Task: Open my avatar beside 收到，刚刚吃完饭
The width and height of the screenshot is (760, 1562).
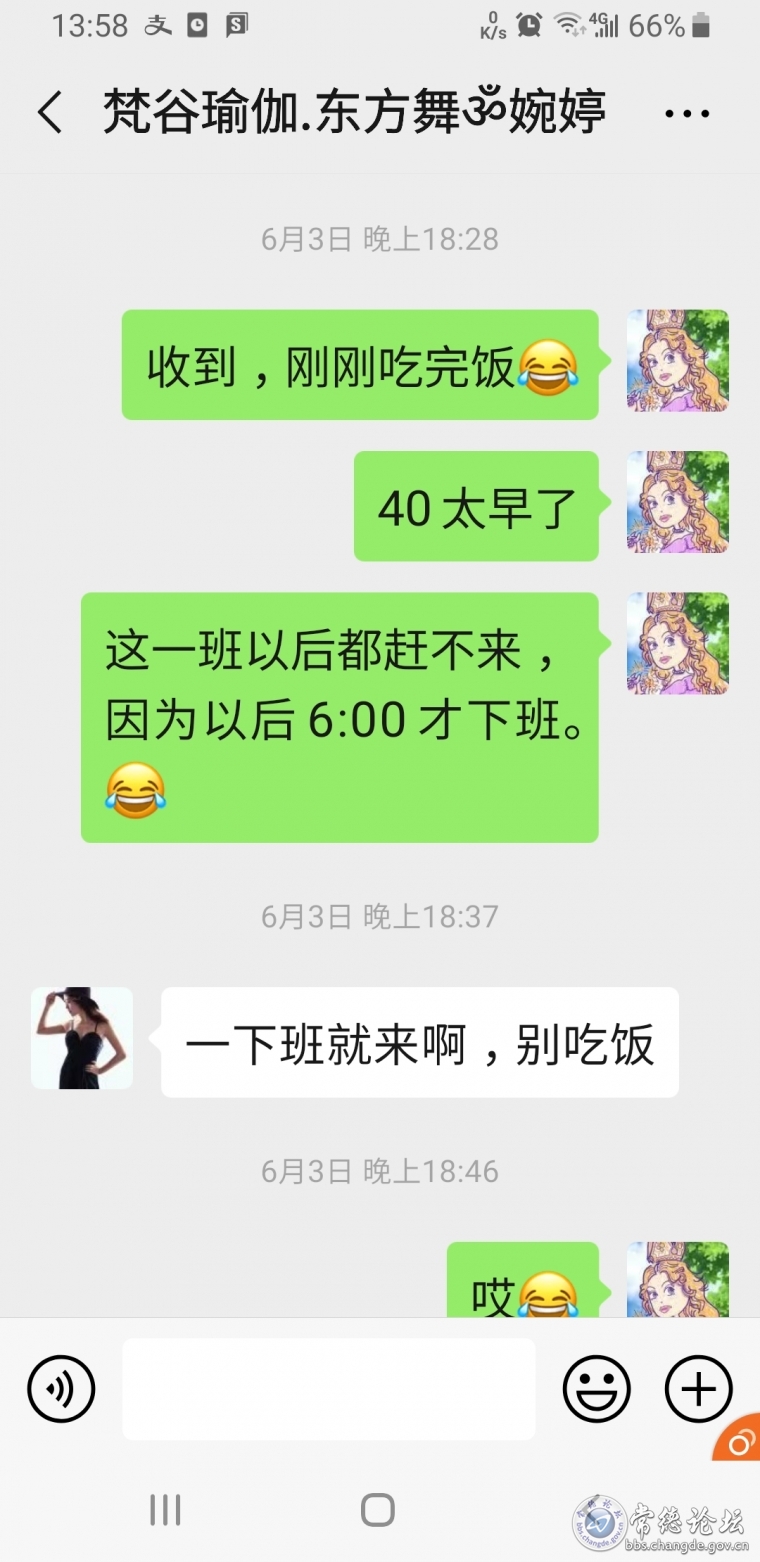Action: click(677, 360)
